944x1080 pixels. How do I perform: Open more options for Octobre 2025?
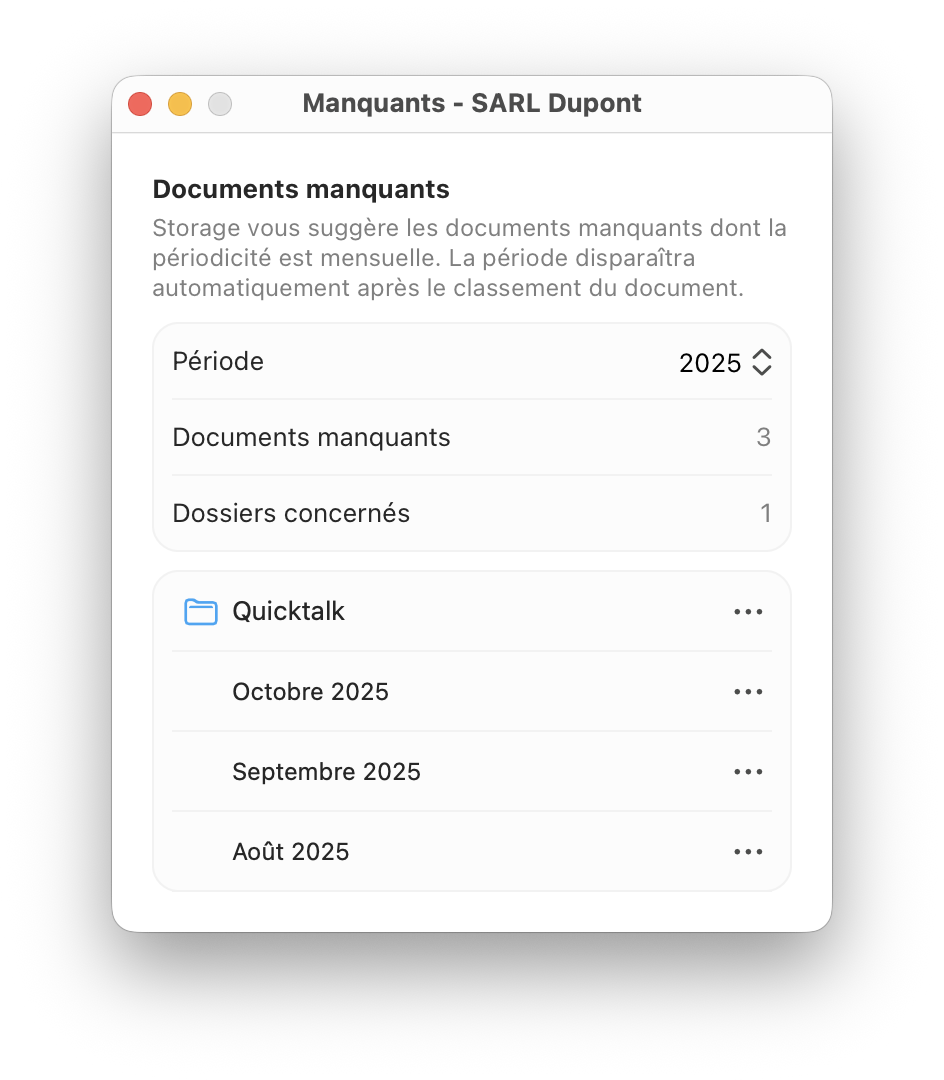pyautogui.click(x=748, y=692)
